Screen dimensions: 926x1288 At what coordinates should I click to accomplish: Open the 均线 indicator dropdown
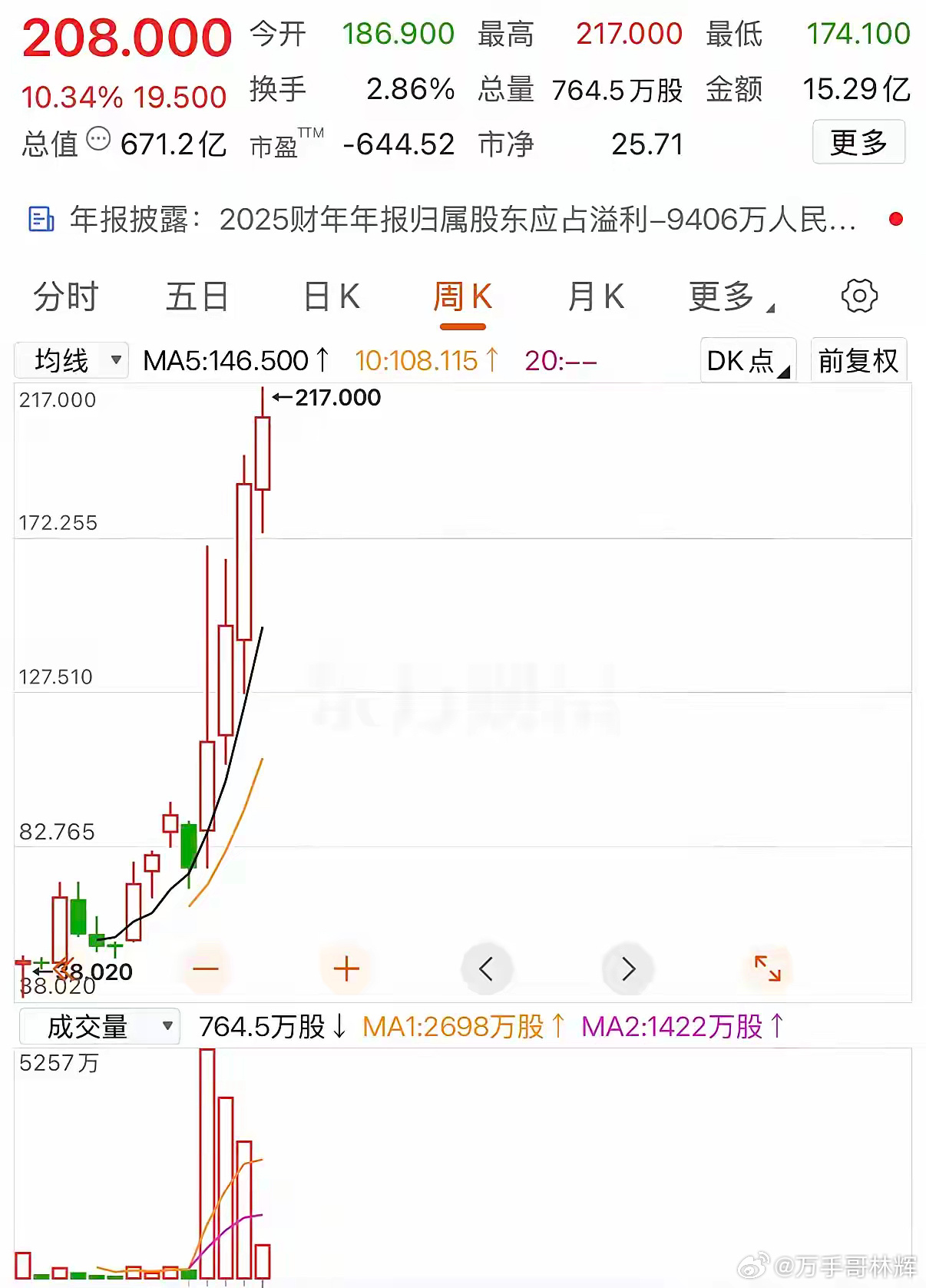pos(71,359)
